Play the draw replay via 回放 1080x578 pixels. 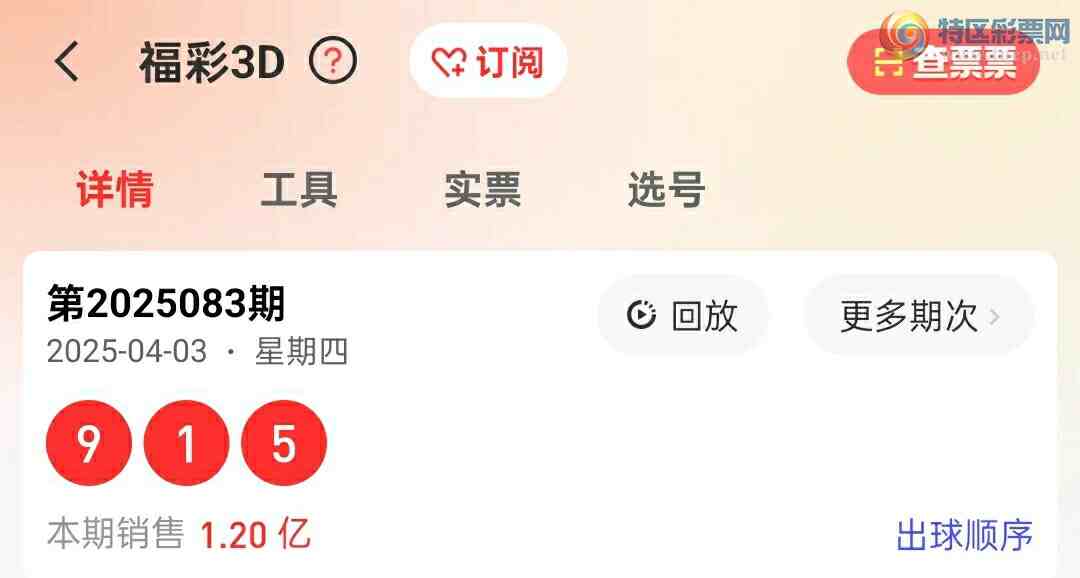pyautogui.click(x=683, y=316)
